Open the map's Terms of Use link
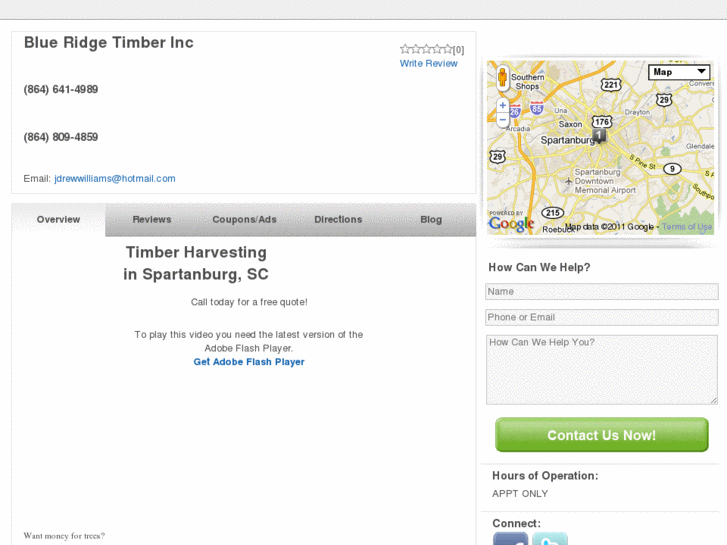 point(687,227)
